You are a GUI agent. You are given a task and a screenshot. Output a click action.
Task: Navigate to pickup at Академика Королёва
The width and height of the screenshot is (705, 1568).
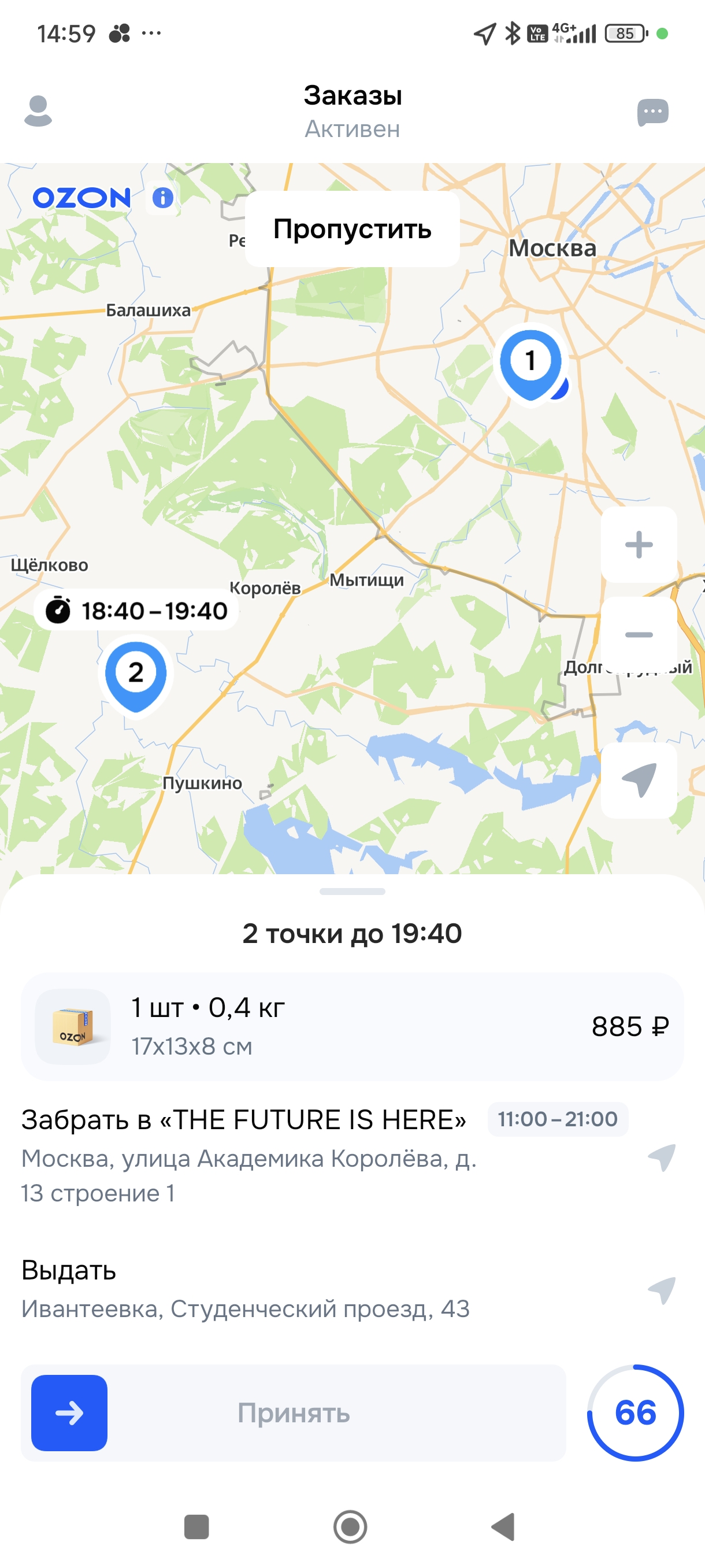pos(662,1156)
